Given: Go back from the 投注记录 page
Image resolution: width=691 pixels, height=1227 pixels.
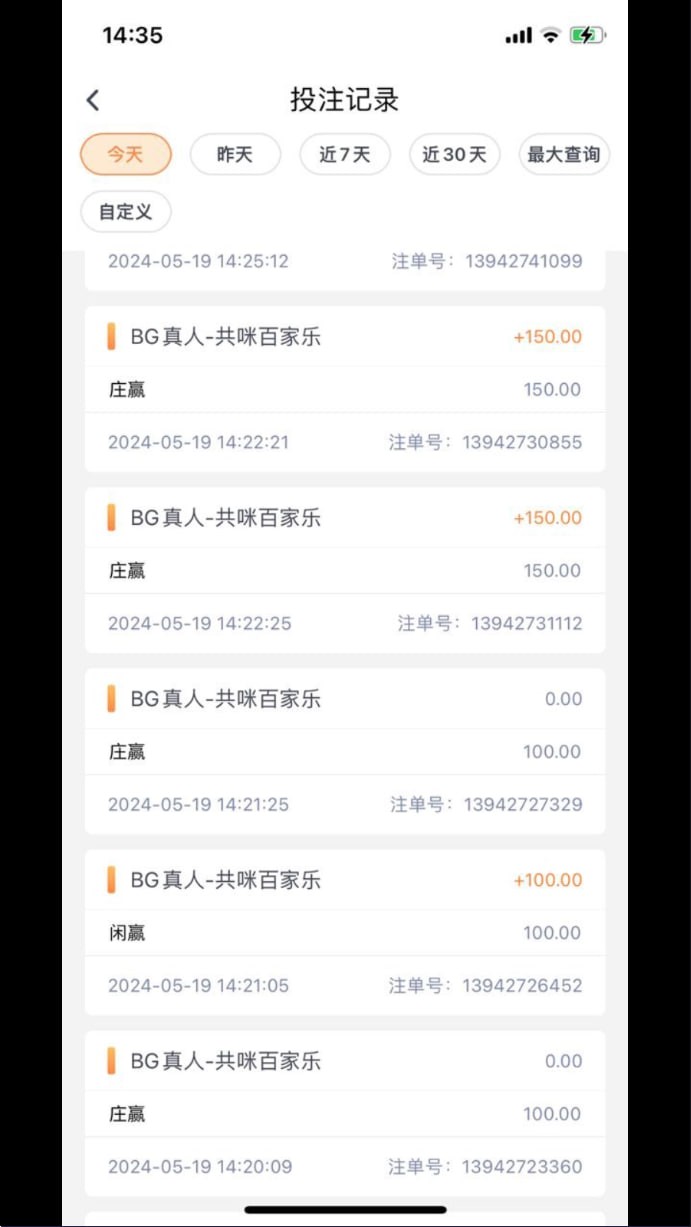Looking at the screenshot, I should pyautogui.click(x=93, y=100).
